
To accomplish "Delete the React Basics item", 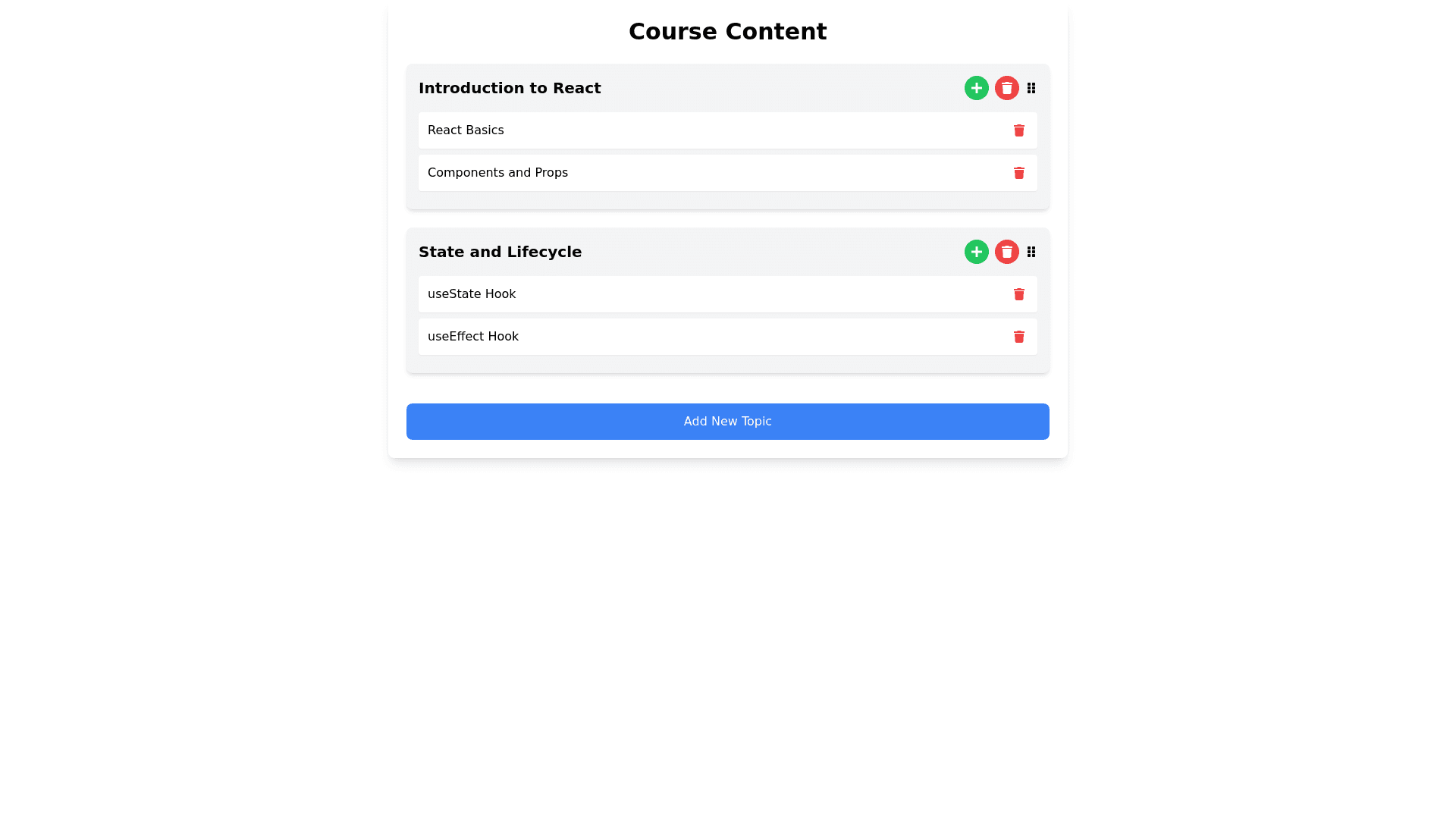I will tap(1018, 130).
